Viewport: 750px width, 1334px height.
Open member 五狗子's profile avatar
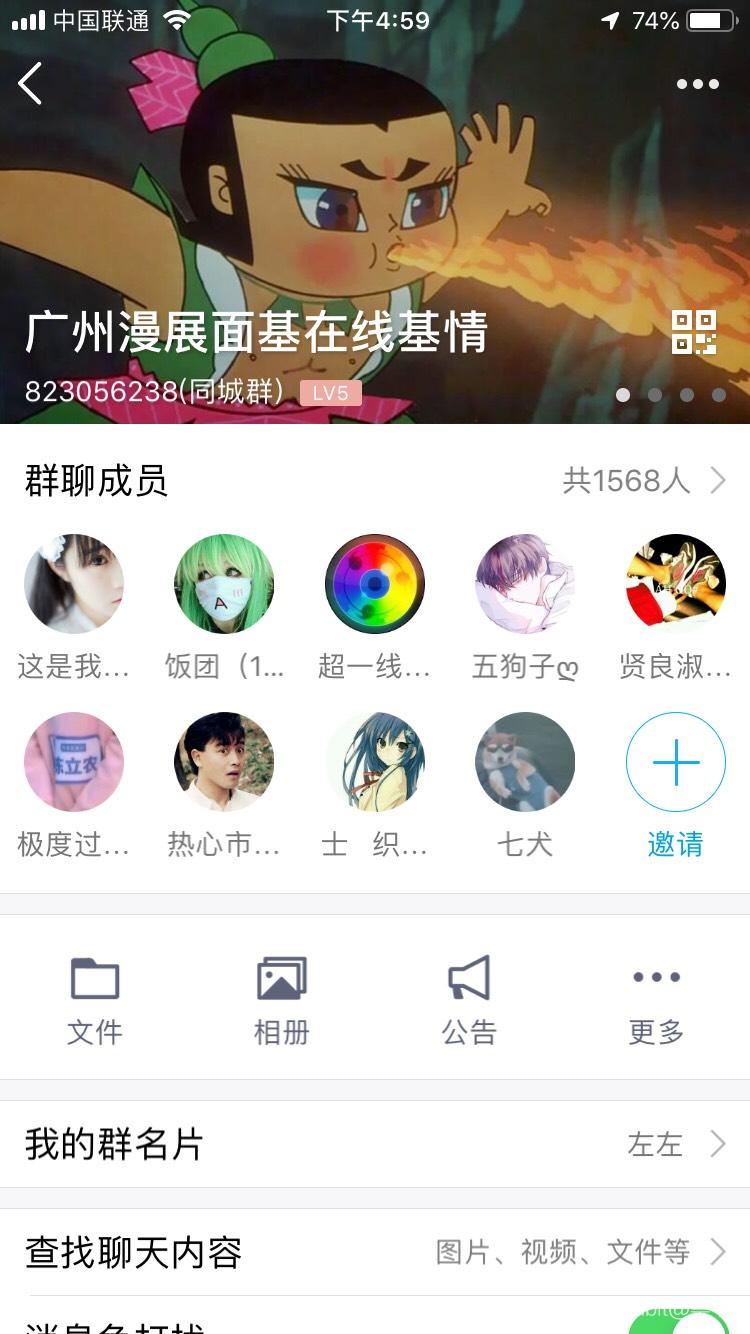(525, 584)
